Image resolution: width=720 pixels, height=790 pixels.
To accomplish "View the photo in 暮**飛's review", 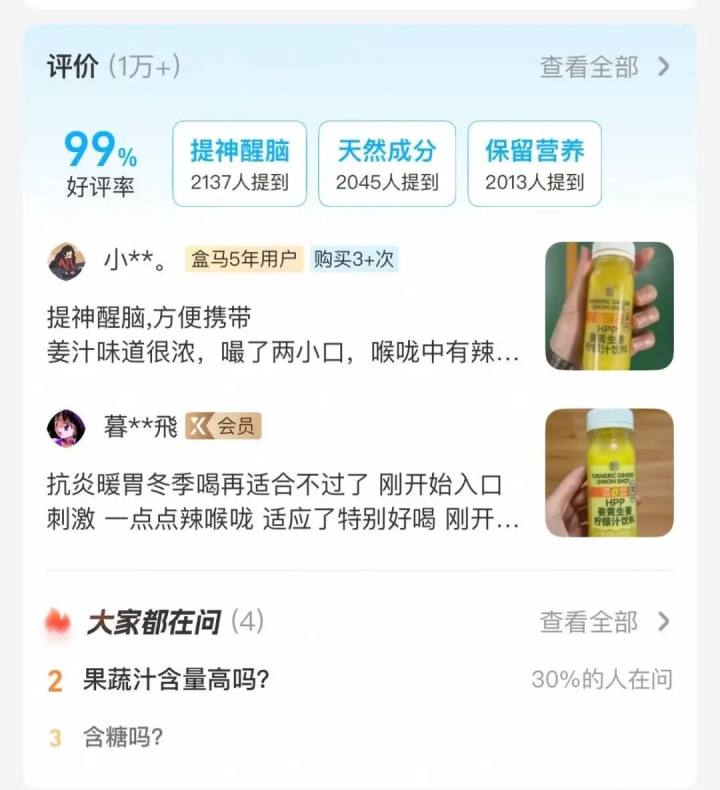I will pyautogui.click(x=609, y=472).
